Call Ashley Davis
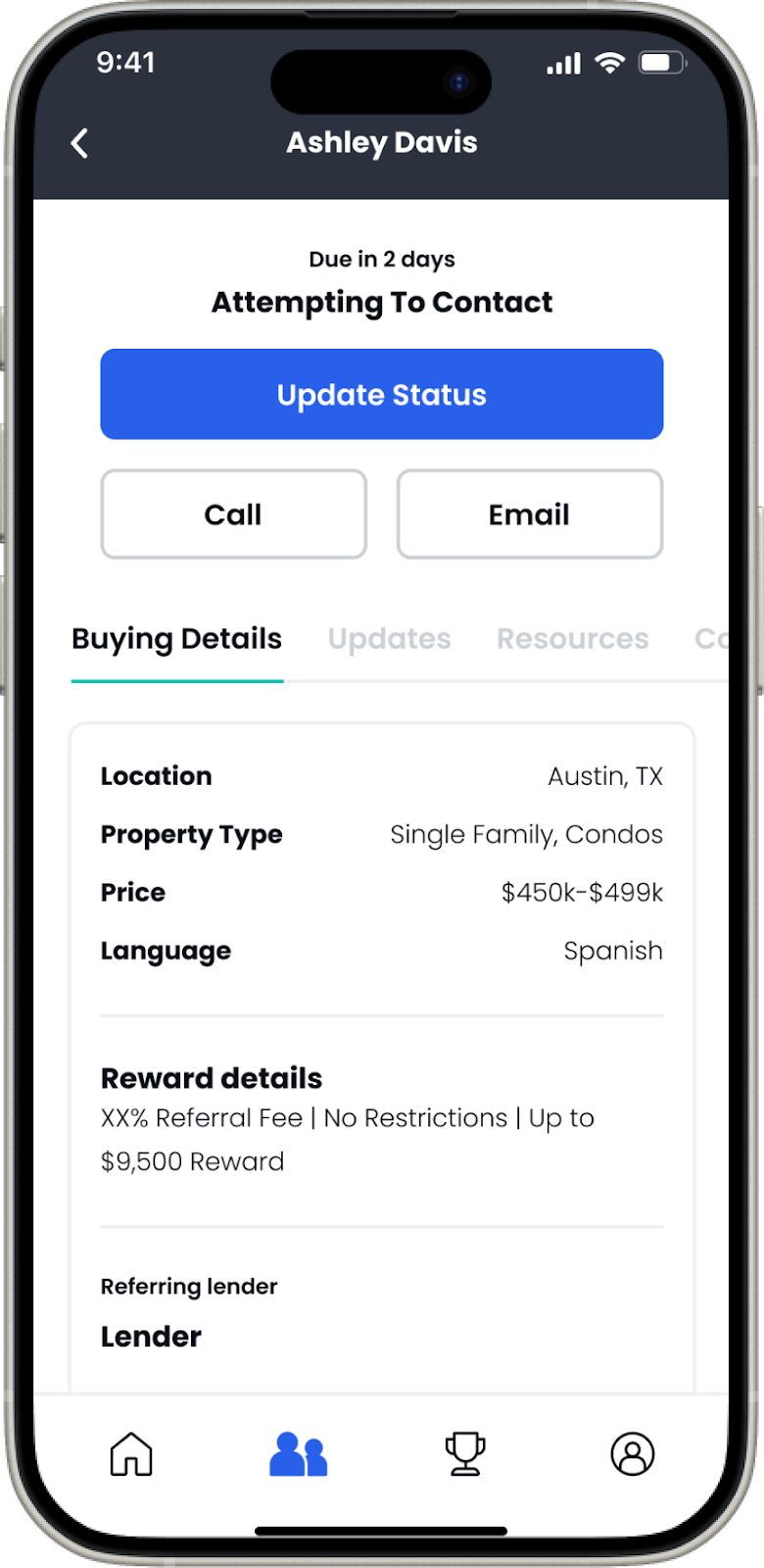This screenshot has height=1568, width=764. click(x=233, y=514)
